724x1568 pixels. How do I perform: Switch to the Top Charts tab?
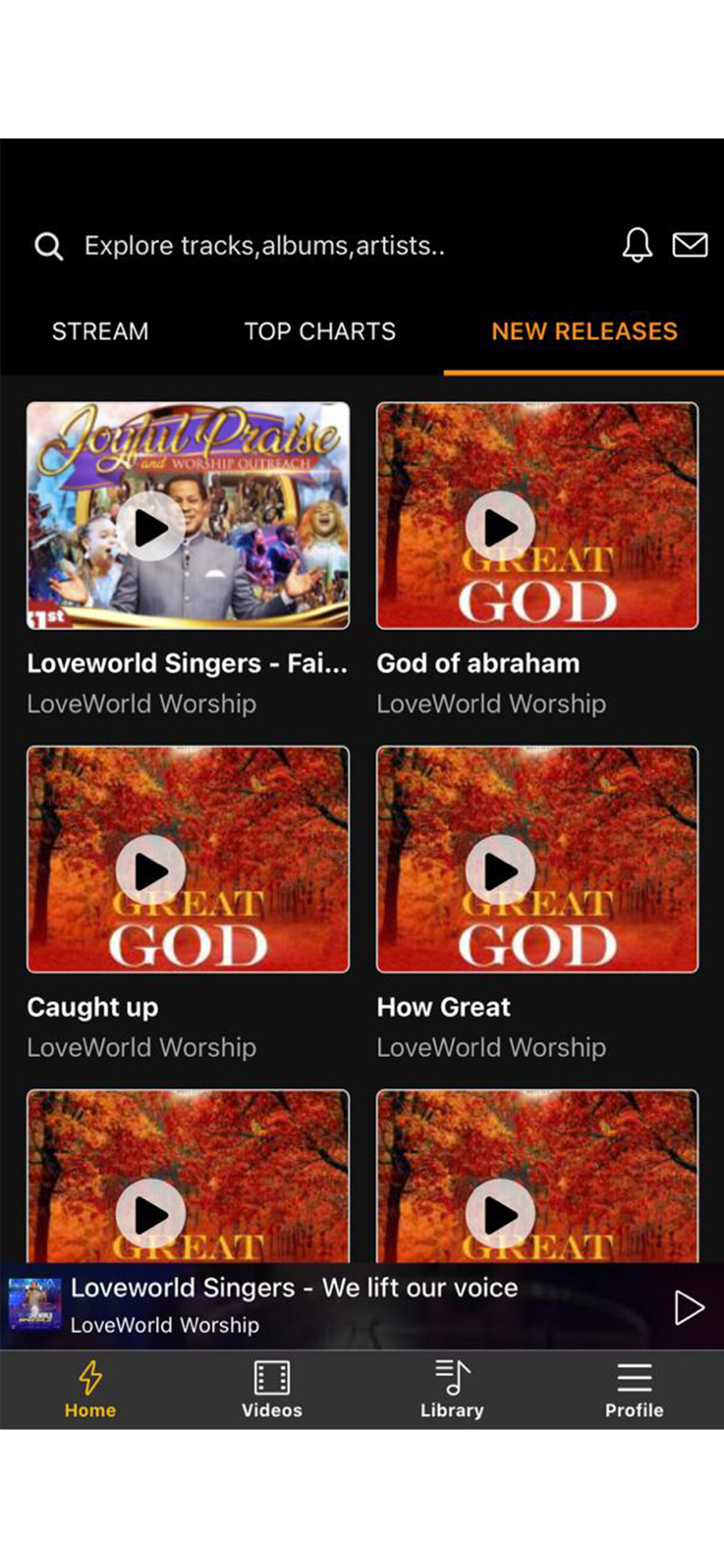tap(320, 332)
